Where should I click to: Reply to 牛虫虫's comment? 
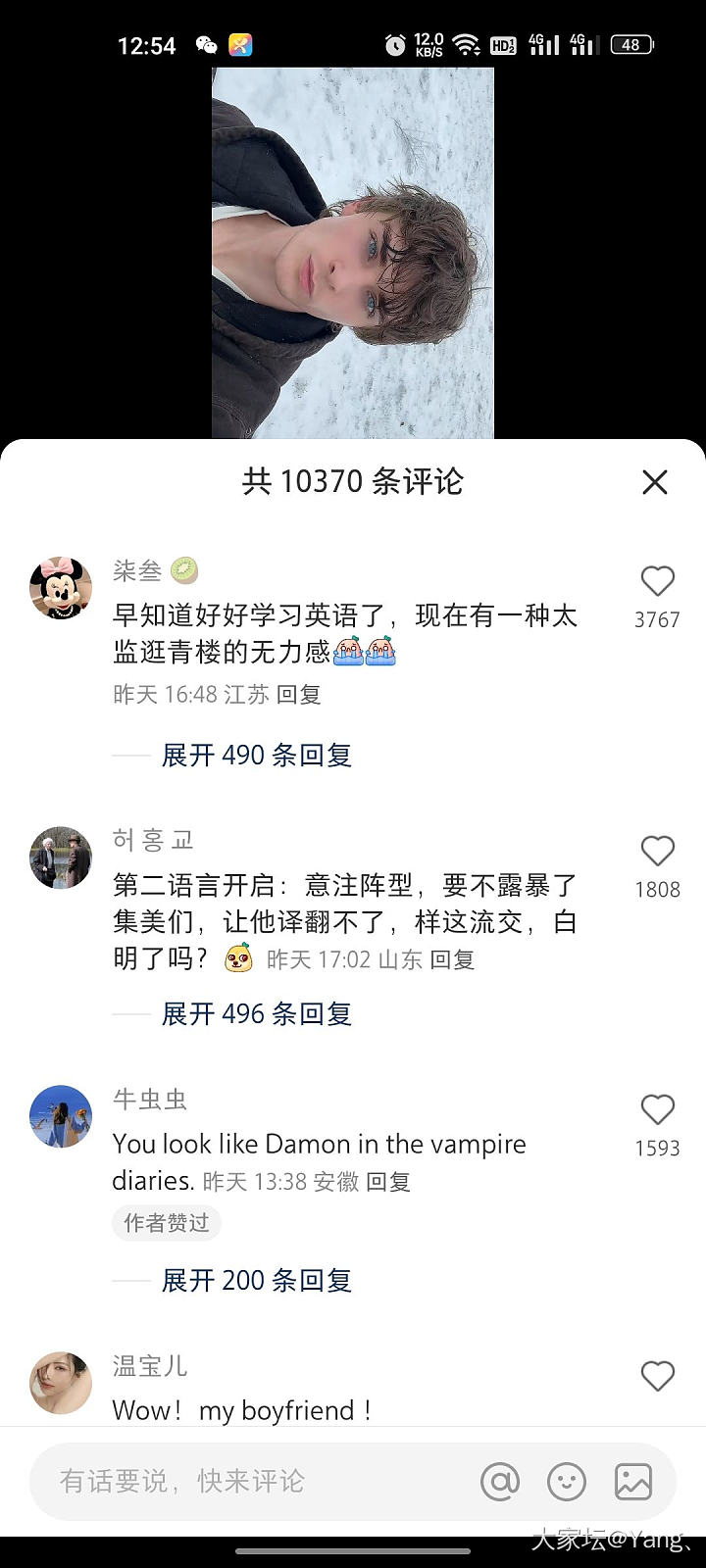(388, 1182)
